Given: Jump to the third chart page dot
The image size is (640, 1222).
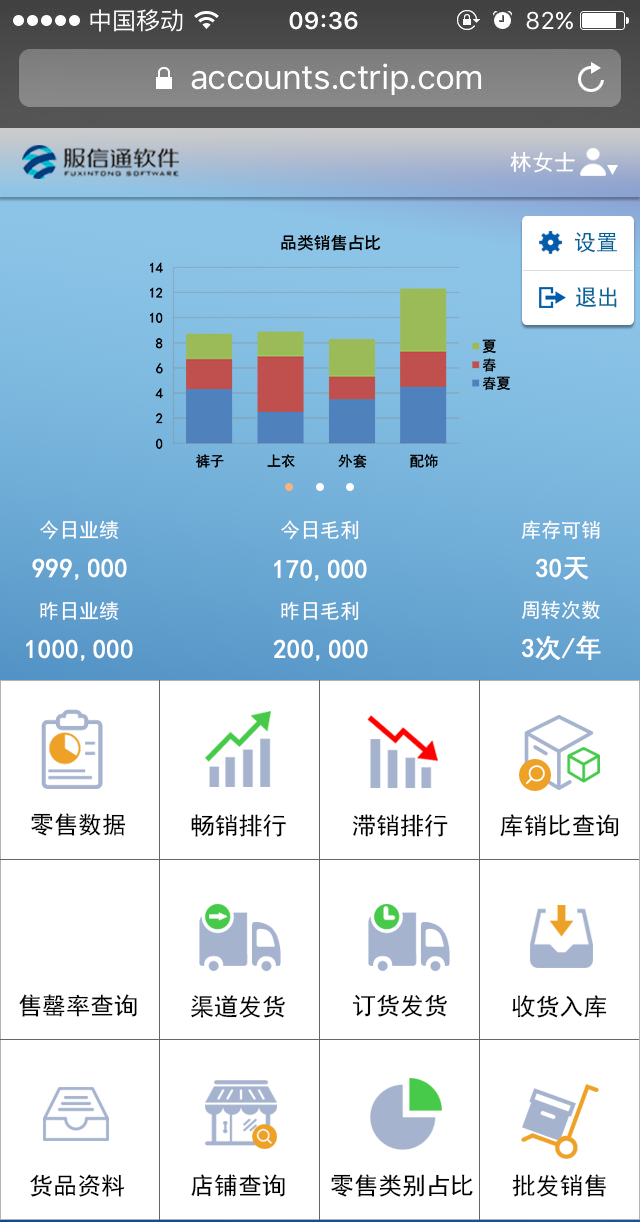Looking at the screenshot, I should point(350,487).
